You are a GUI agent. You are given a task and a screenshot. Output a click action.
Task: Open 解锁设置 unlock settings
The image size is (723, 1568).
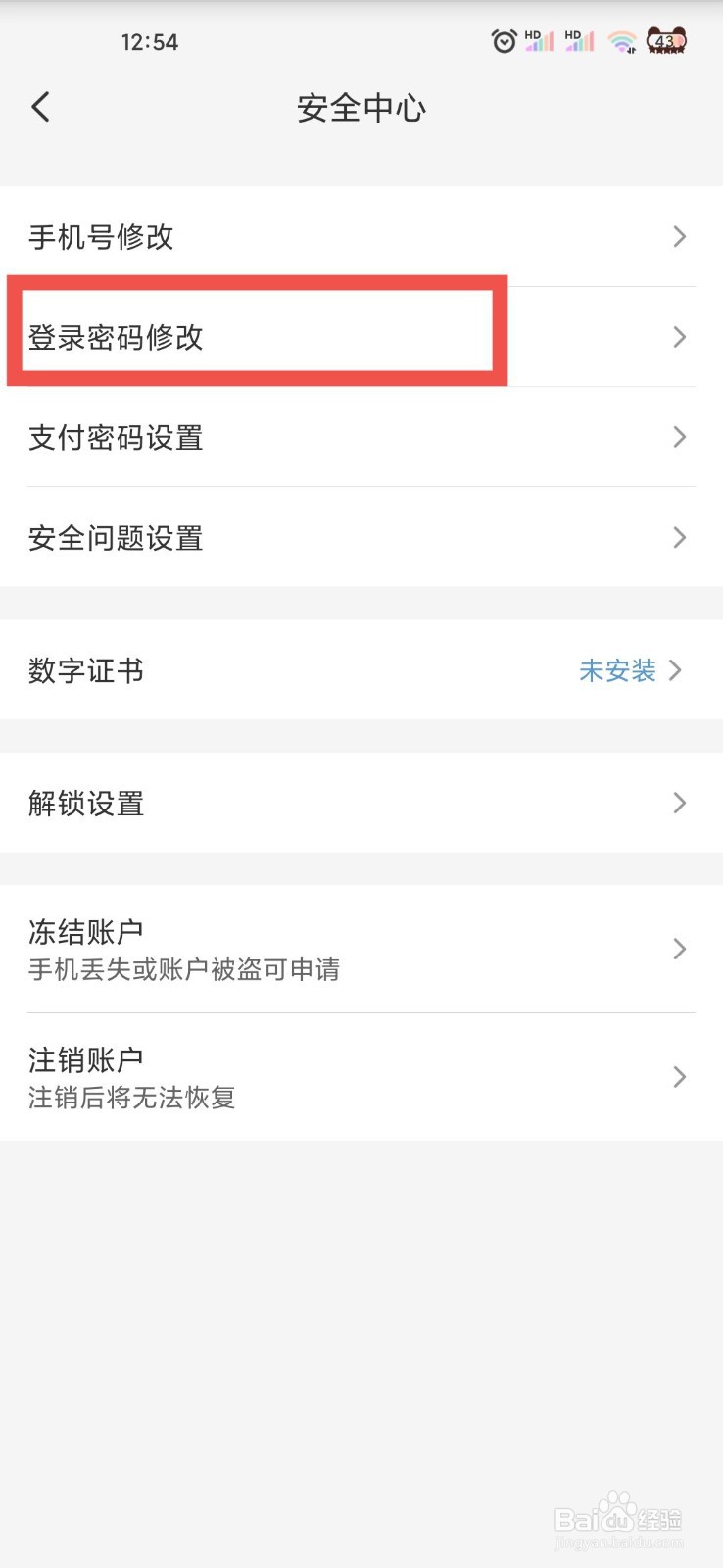tap(86, 804)
